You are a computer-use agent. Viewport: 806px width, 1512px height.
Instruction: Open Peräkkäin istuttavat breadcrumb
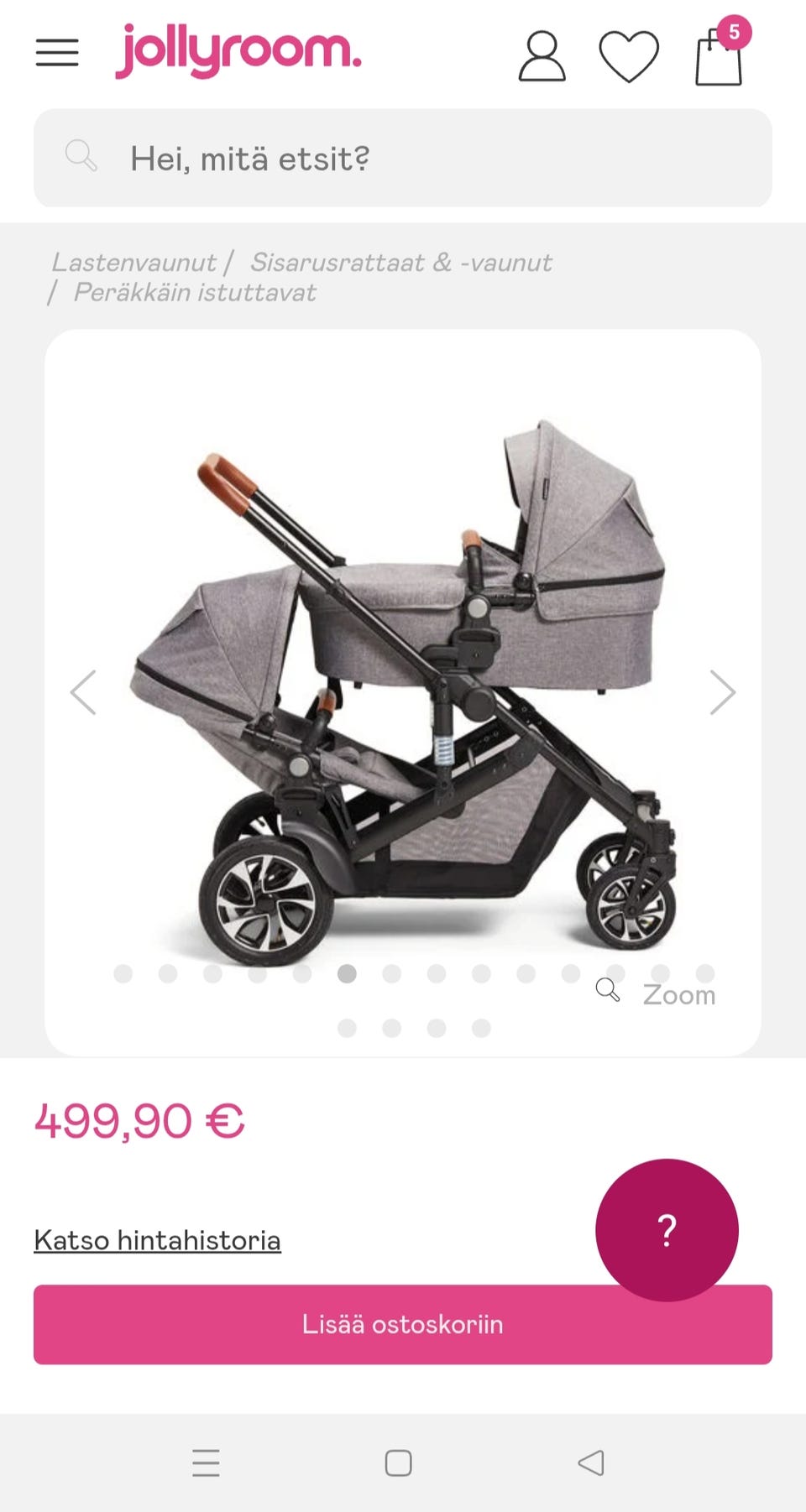coord(195,293)
